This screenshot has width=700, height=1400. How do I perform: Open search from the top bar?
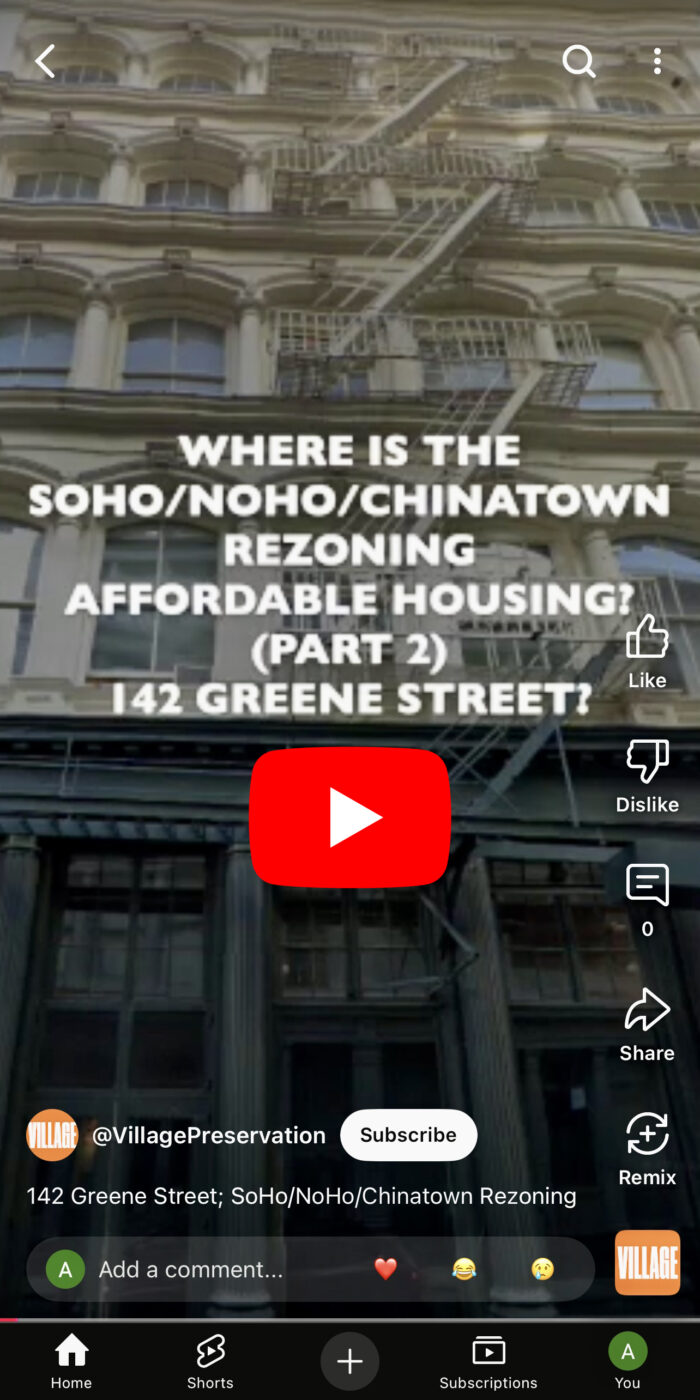(x=578, y=62)
